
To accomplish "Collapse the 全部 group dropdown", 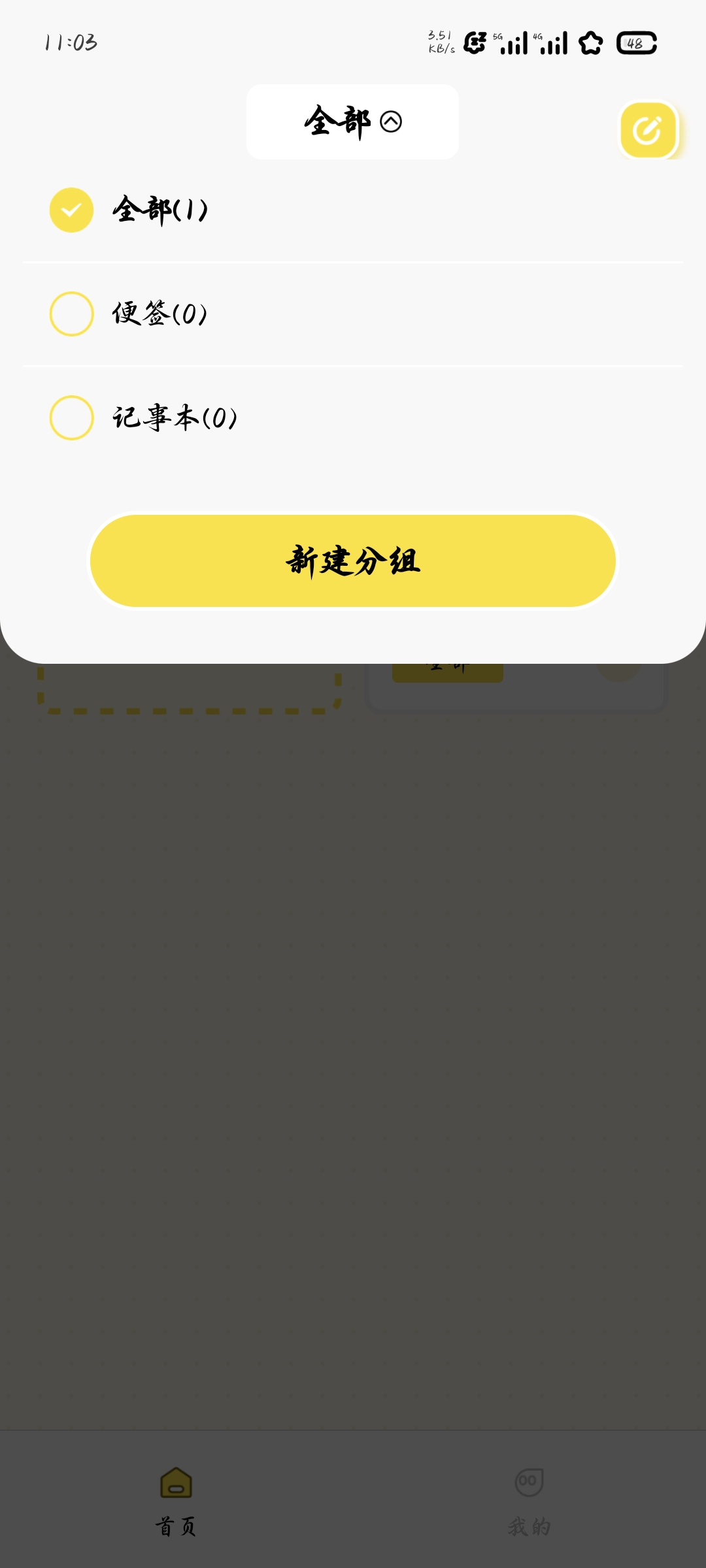I will click(x=352, y=122).
